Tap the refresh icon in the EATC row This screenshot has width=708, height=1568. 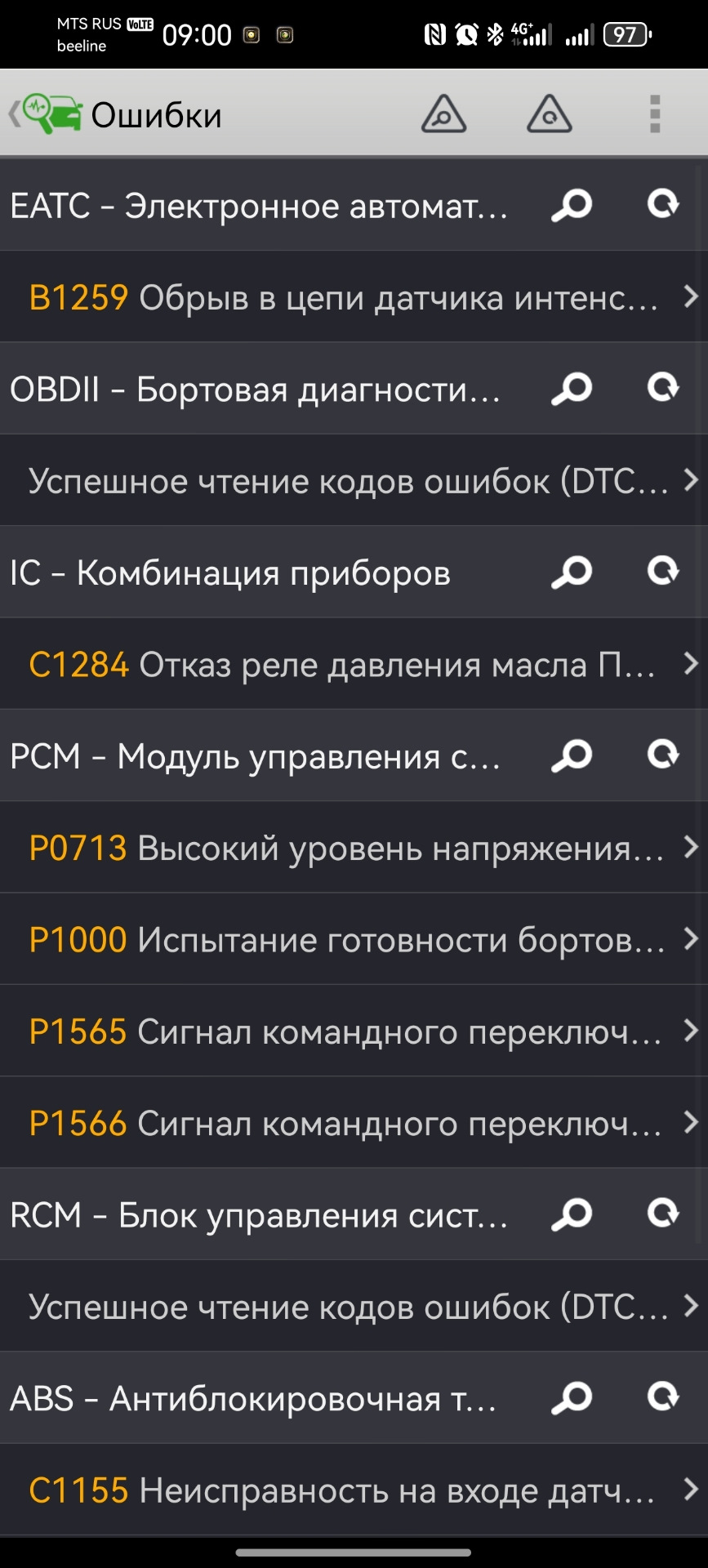click(x=662, y=204)
